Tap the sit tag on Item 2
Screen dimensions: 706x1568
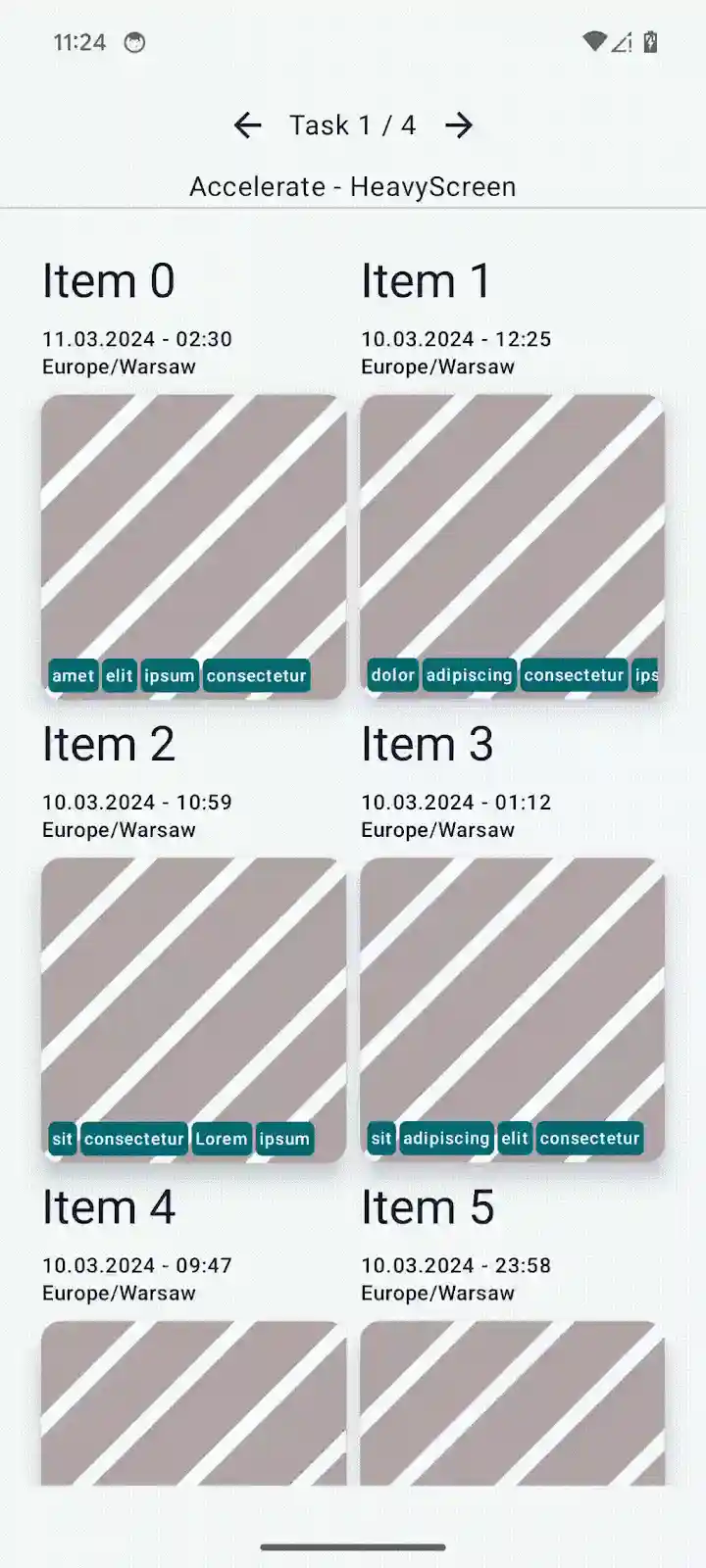click(63, 1139)
